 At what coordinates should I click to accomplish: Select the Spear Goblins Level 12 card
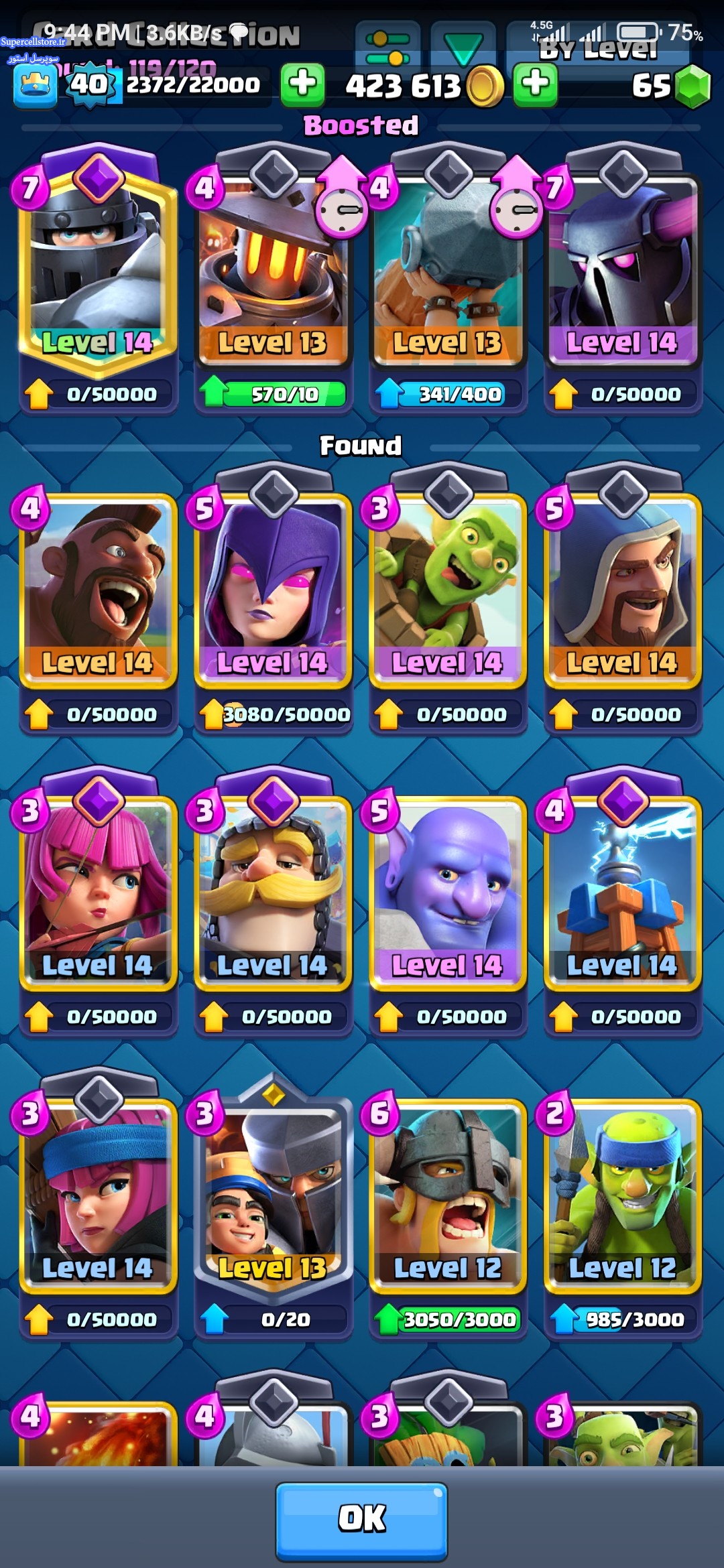pos(622,1196)
